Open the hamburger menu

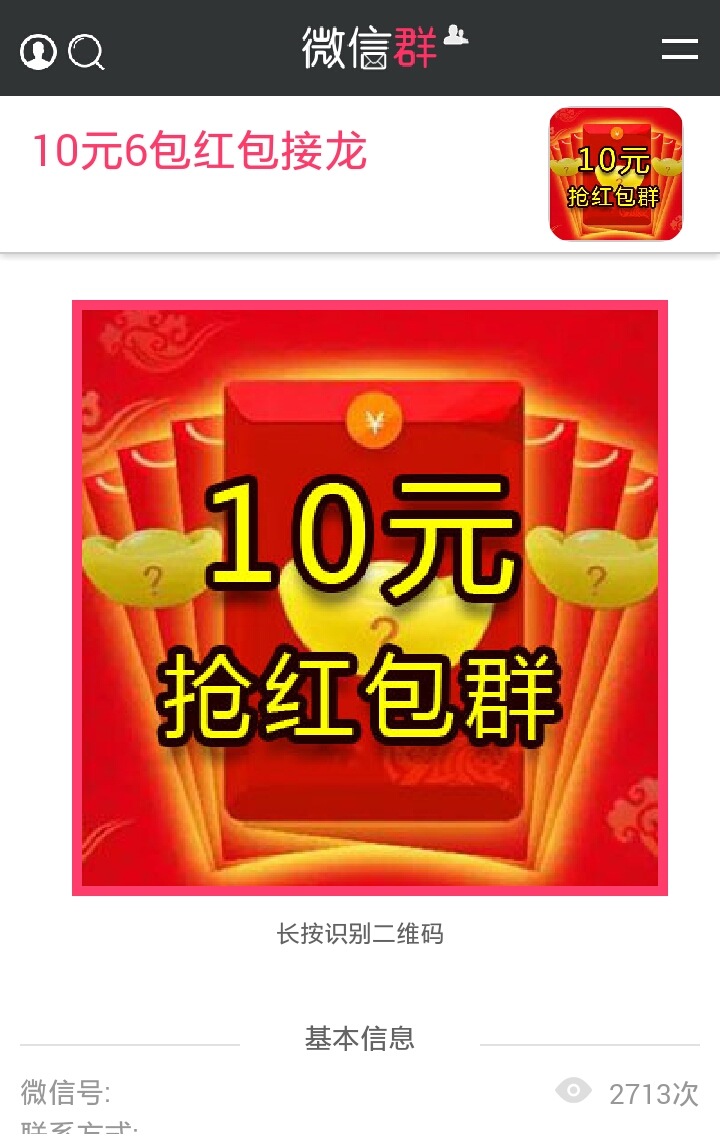tap(679, 49)
